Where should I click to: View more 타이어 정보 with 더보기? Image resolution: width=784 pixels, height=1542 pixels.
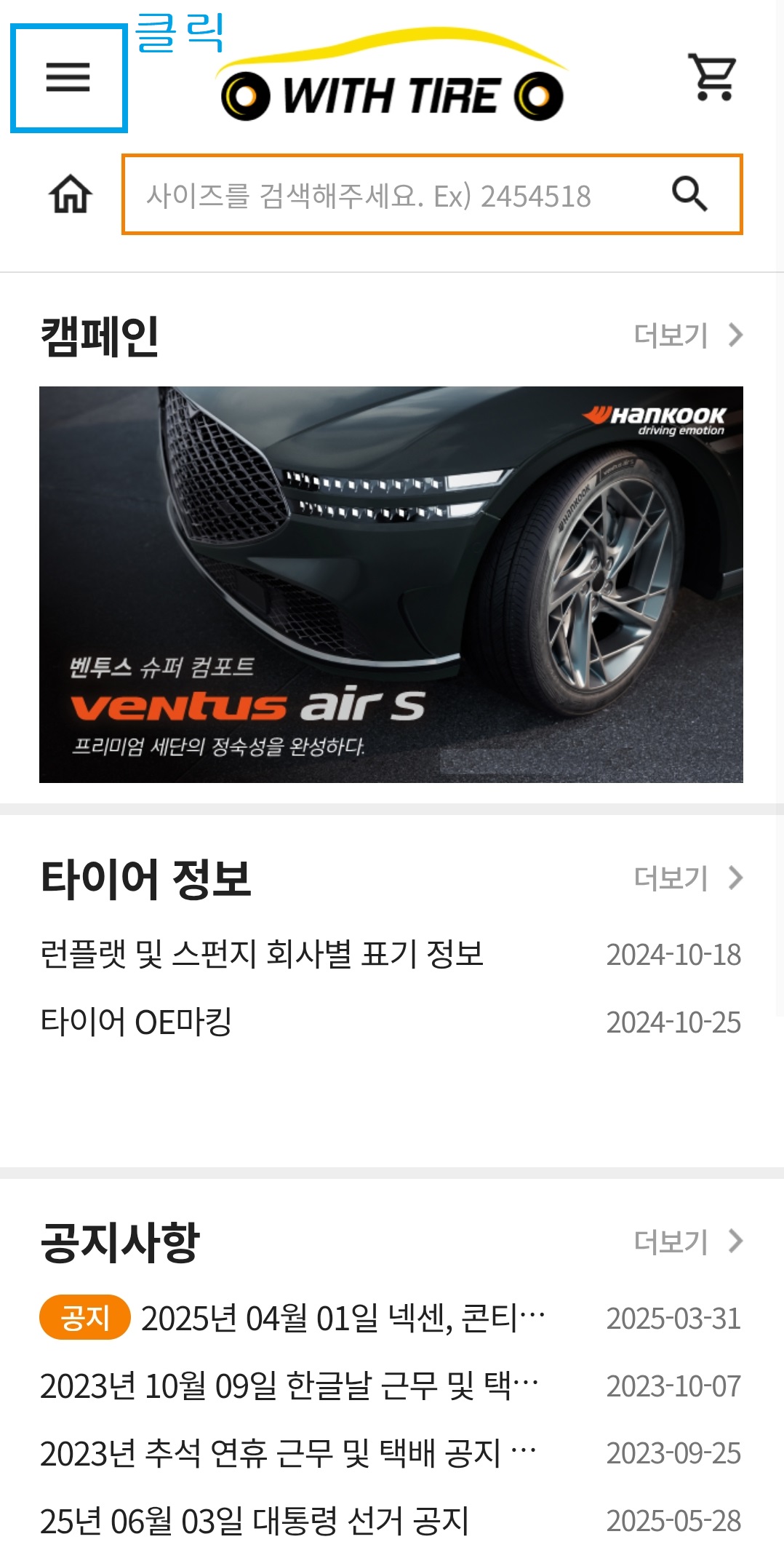point(688,878)
